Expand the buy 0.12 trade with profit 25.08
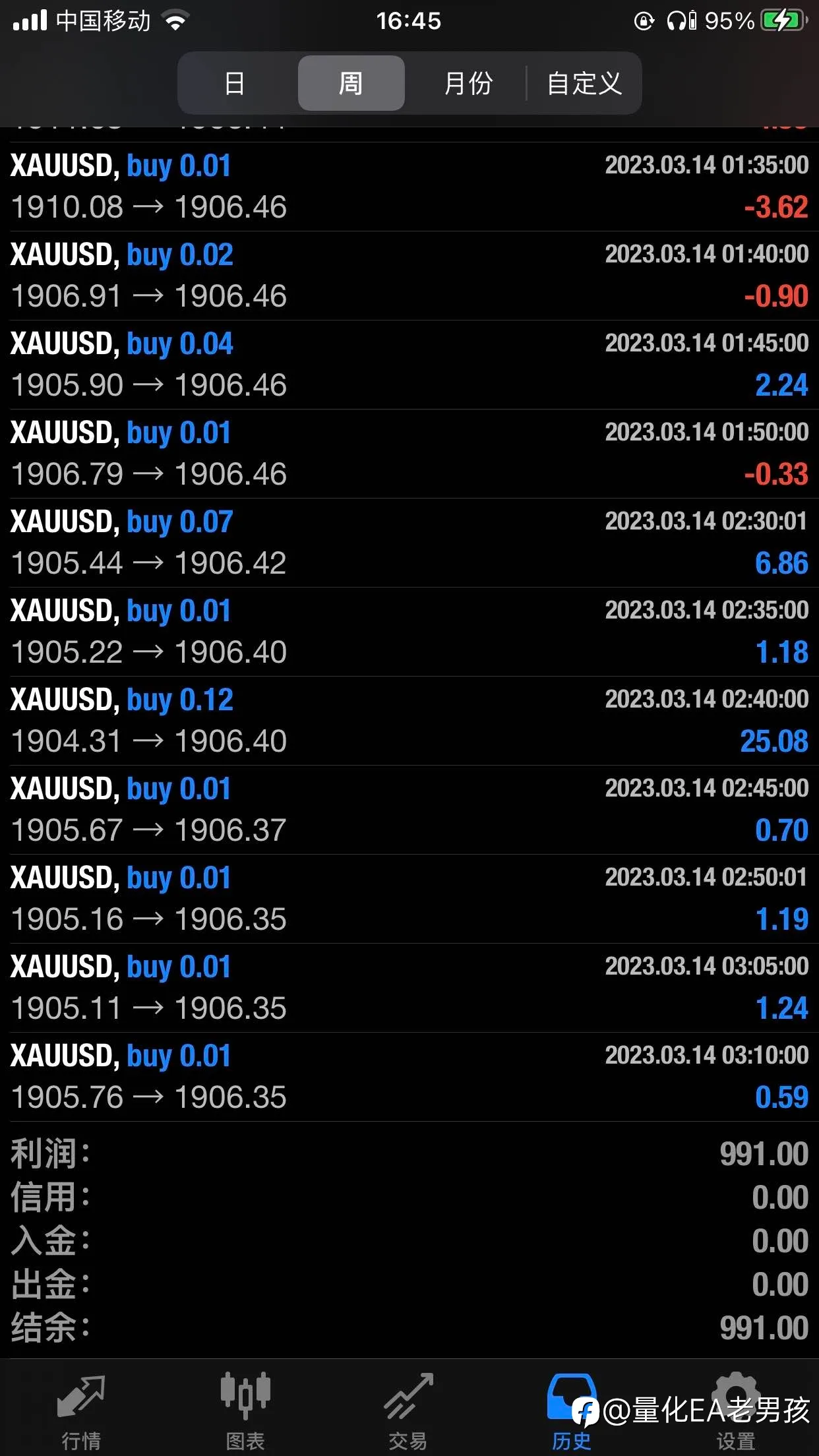Viewport: 819px width, 1456px height. tap(409, 721)
